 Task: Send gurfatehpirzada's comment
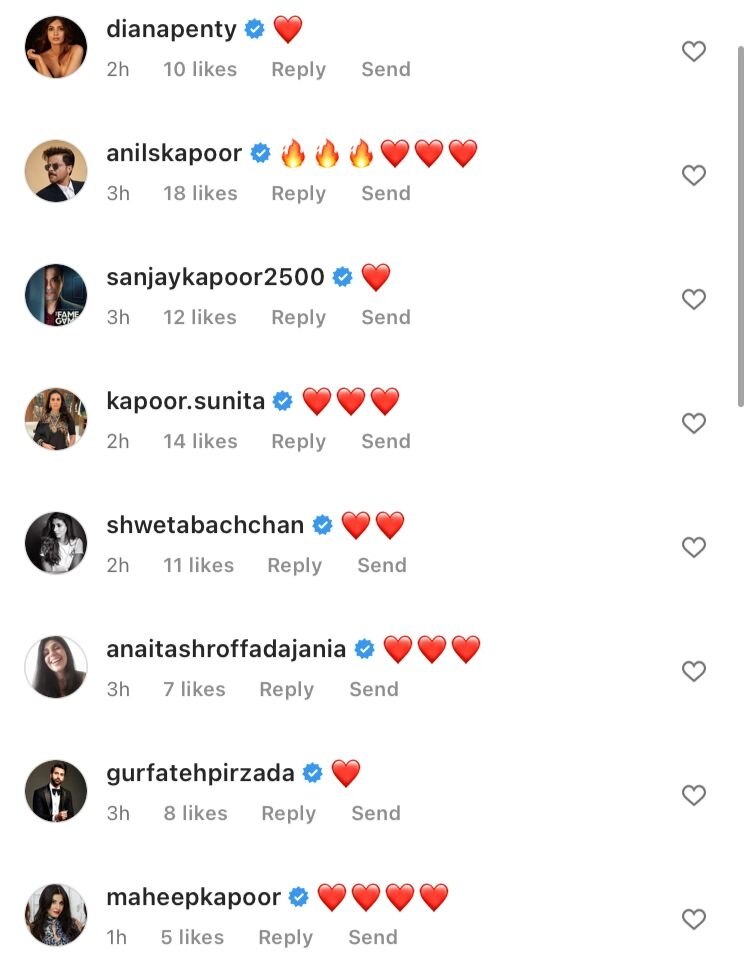click(376, 814)
